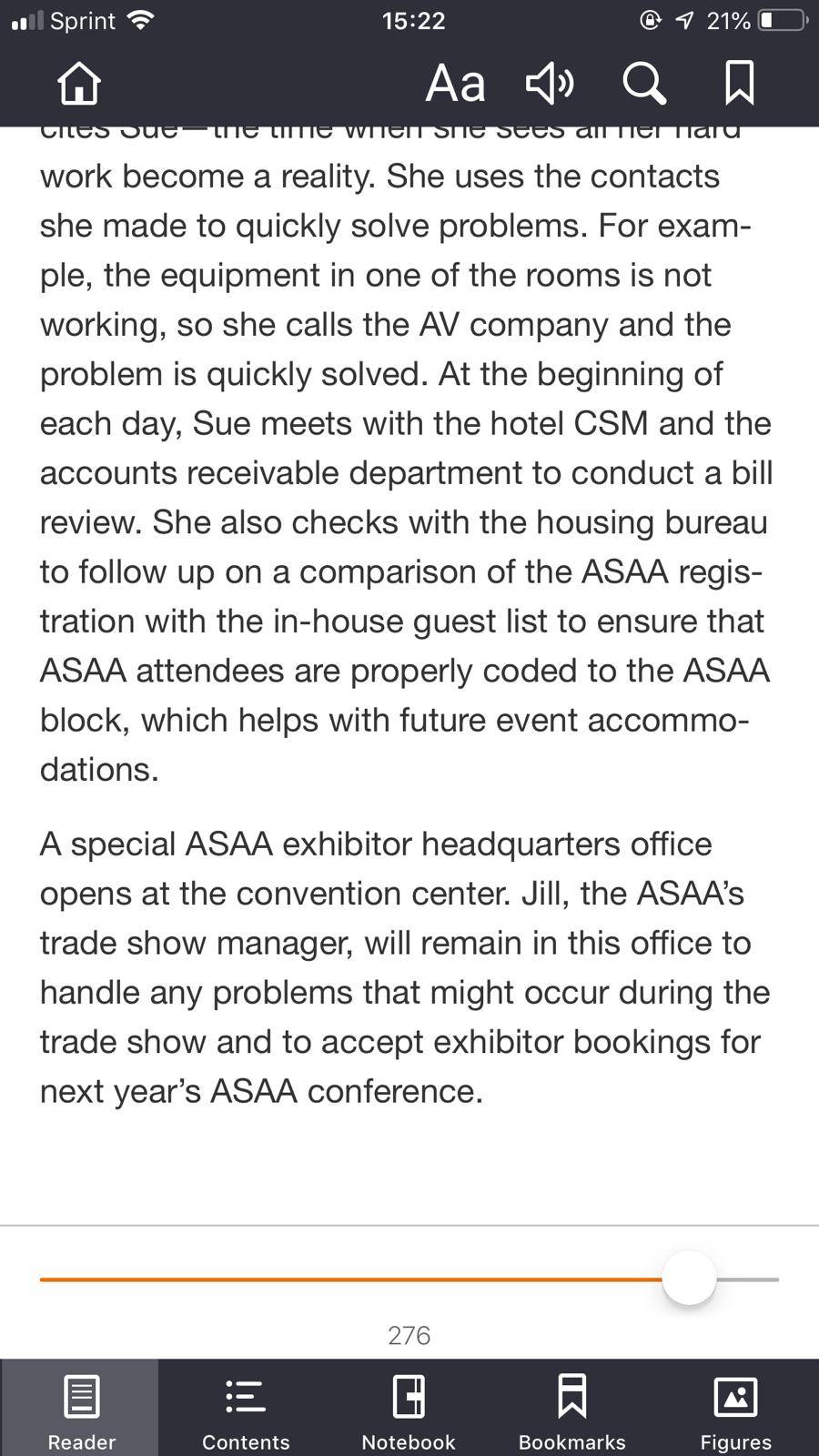Open the Contents tab

click(x=246, y=1409)
